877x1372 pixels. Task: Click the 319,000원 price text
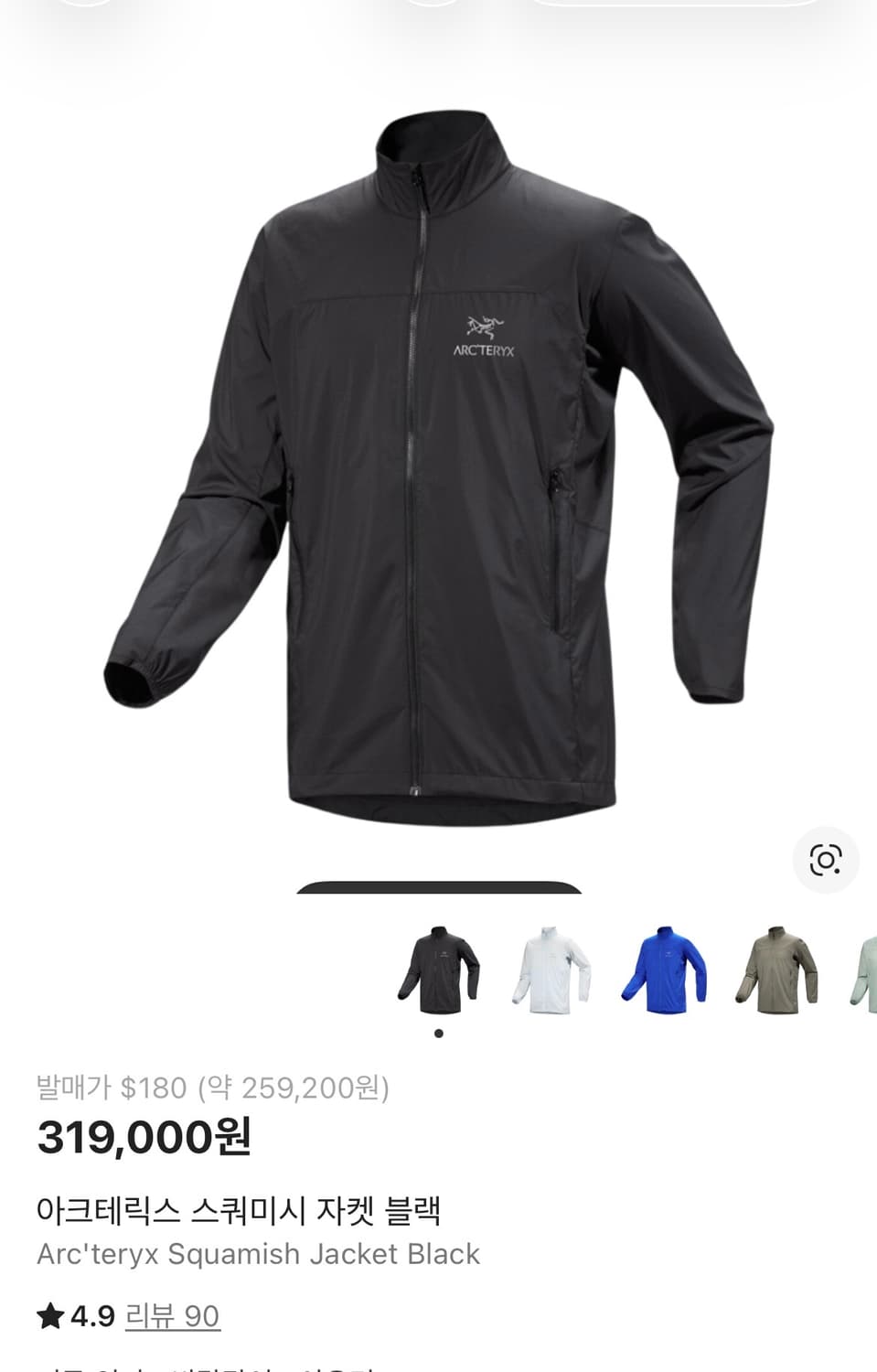(144, 1139)
